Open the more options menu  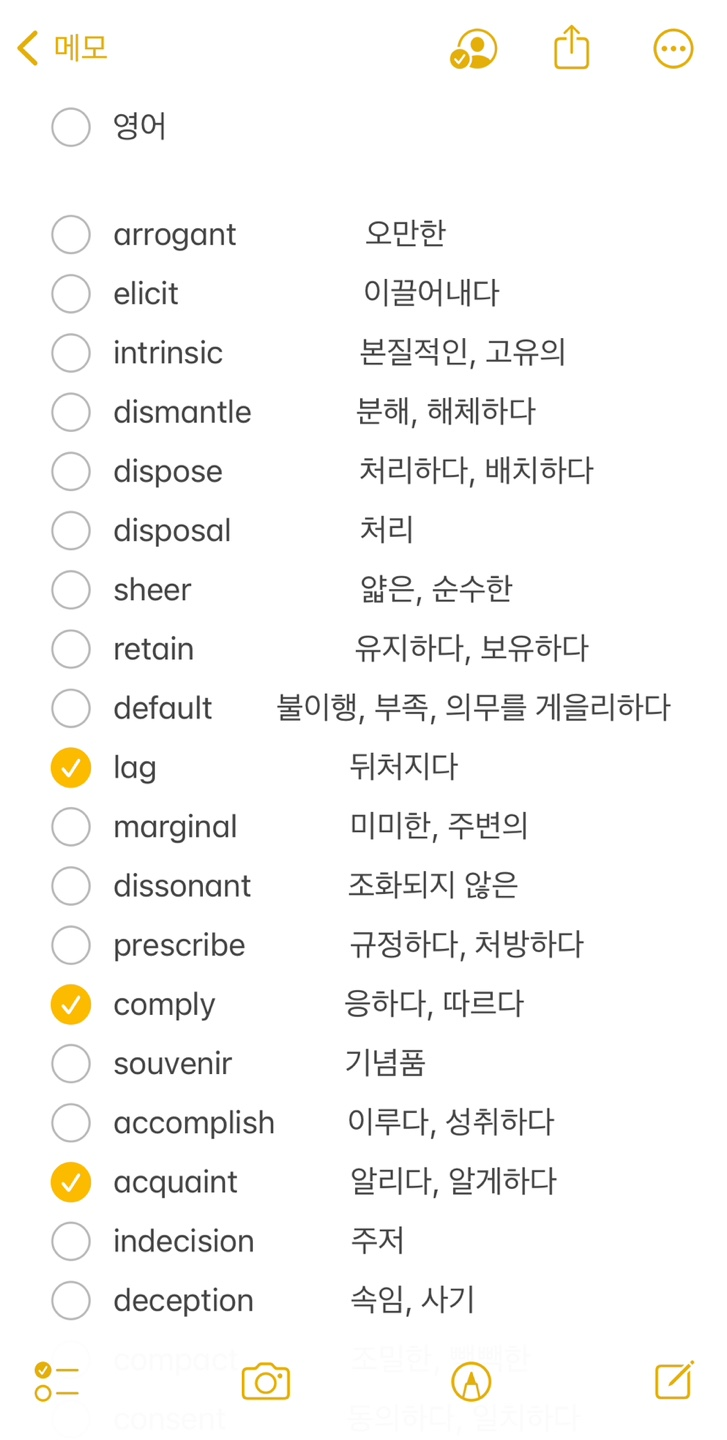point(673,48)
